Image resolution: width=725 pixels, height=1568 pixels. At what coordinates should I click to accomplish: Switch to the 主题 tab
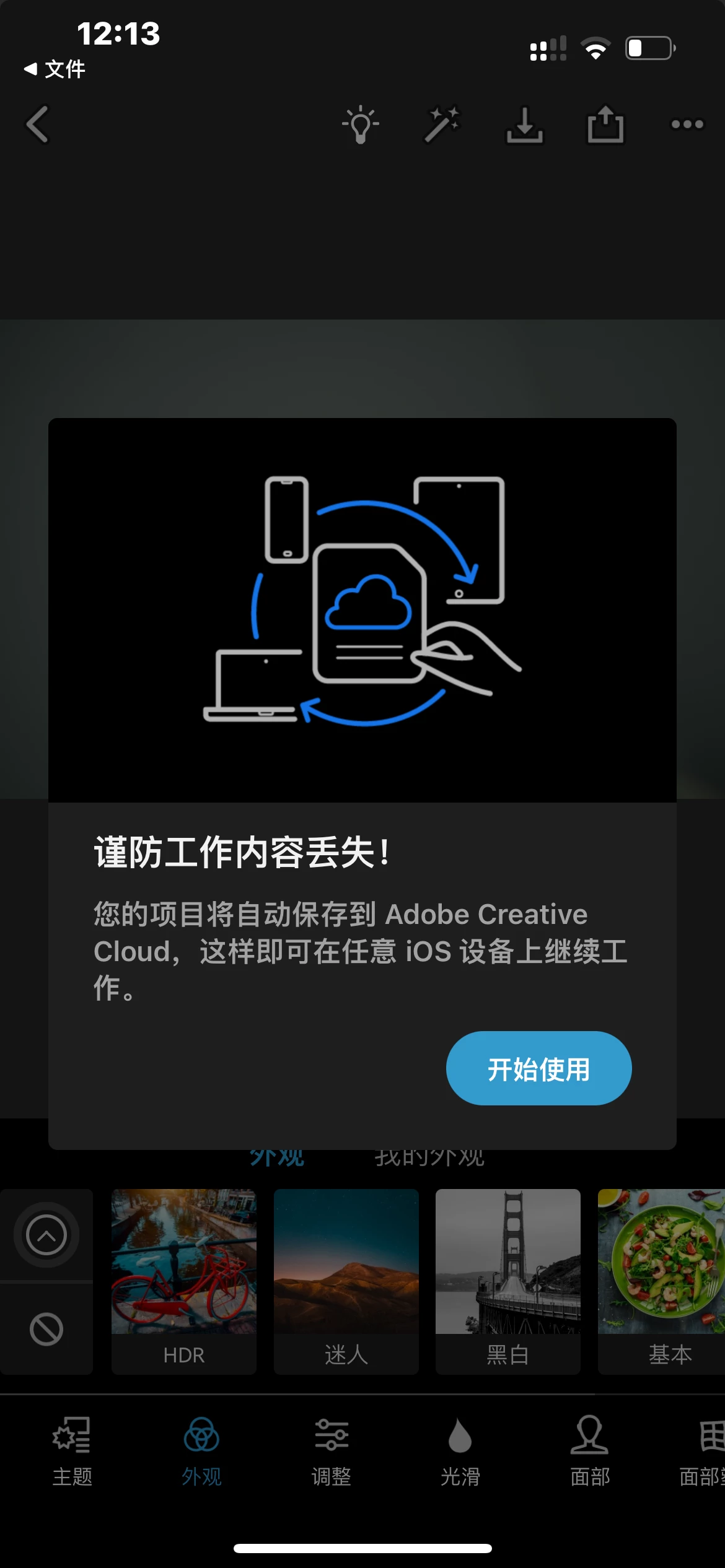72,1450
